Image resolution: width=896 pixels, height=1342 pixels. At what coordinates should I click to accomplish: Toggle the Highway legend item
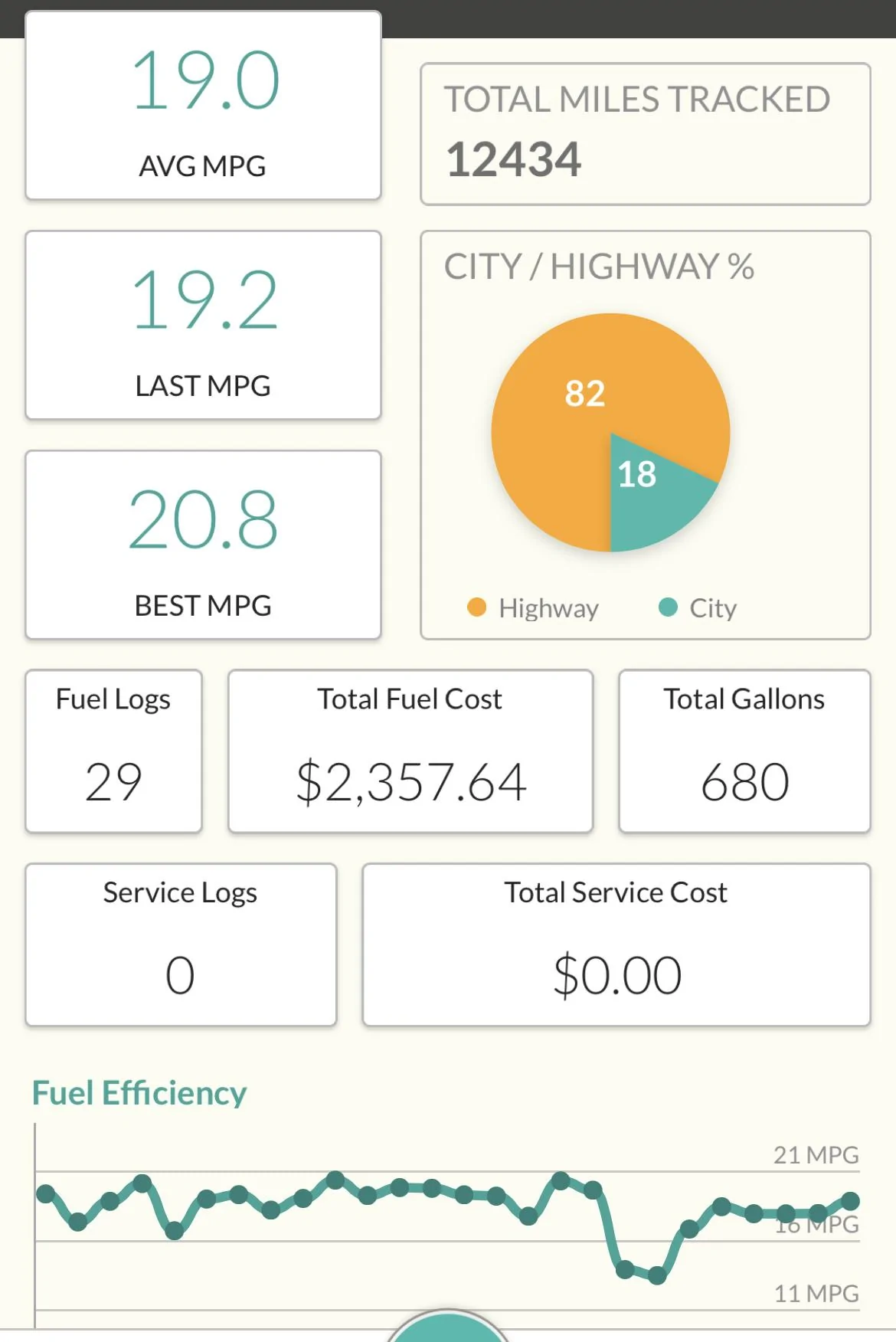click(x=533, y=608)
